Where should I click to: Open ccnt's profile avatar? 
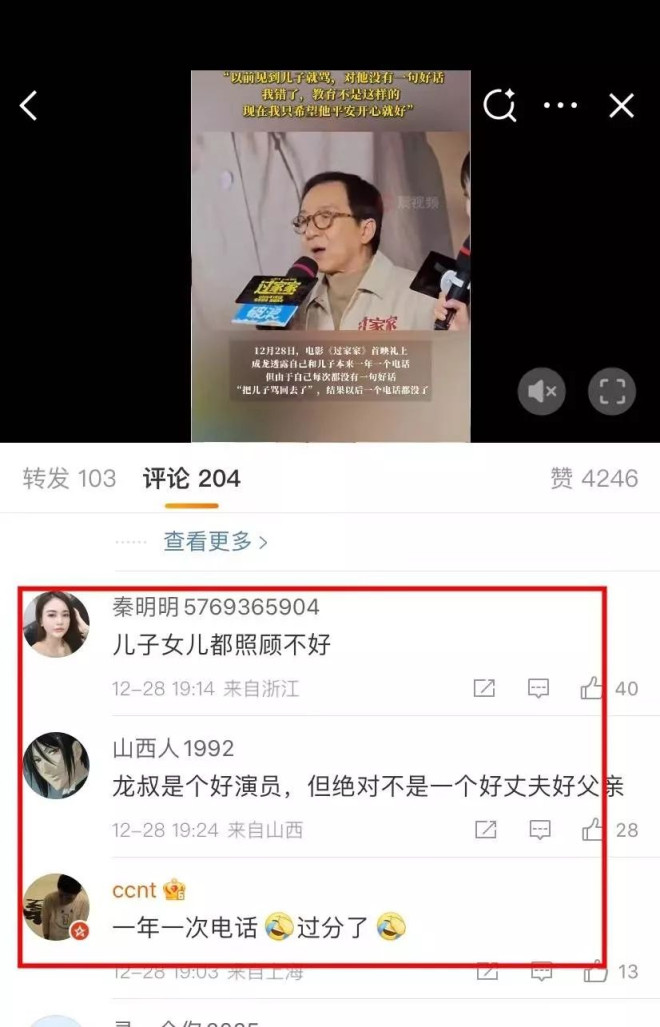coord(56,906)
